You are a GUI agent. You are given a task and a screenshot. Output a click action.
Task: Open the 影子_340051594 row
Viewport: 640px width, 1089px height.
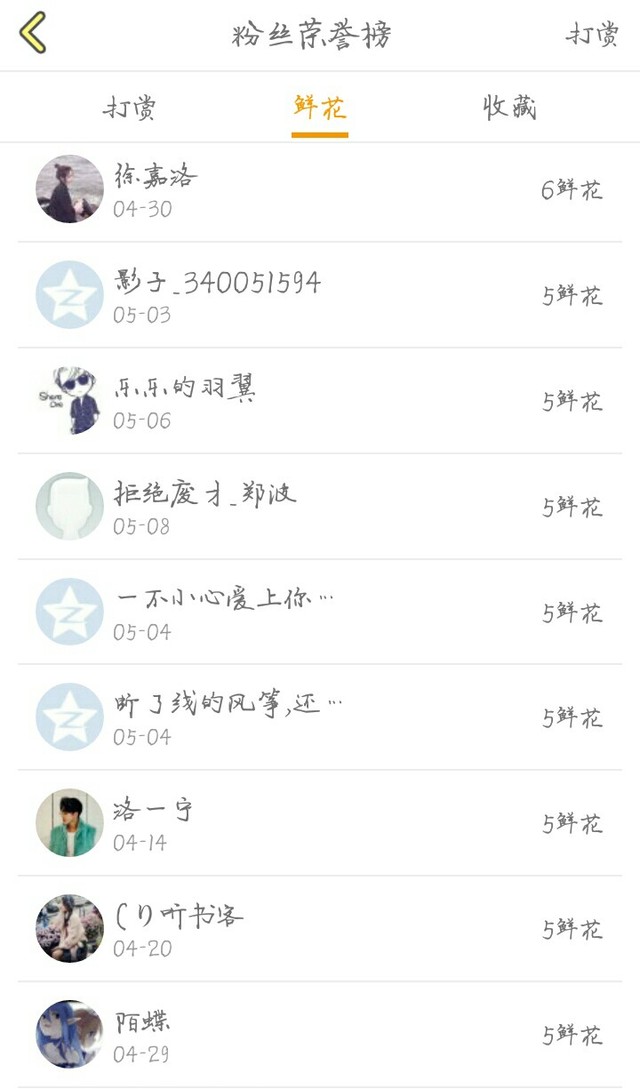pos(320,295)
